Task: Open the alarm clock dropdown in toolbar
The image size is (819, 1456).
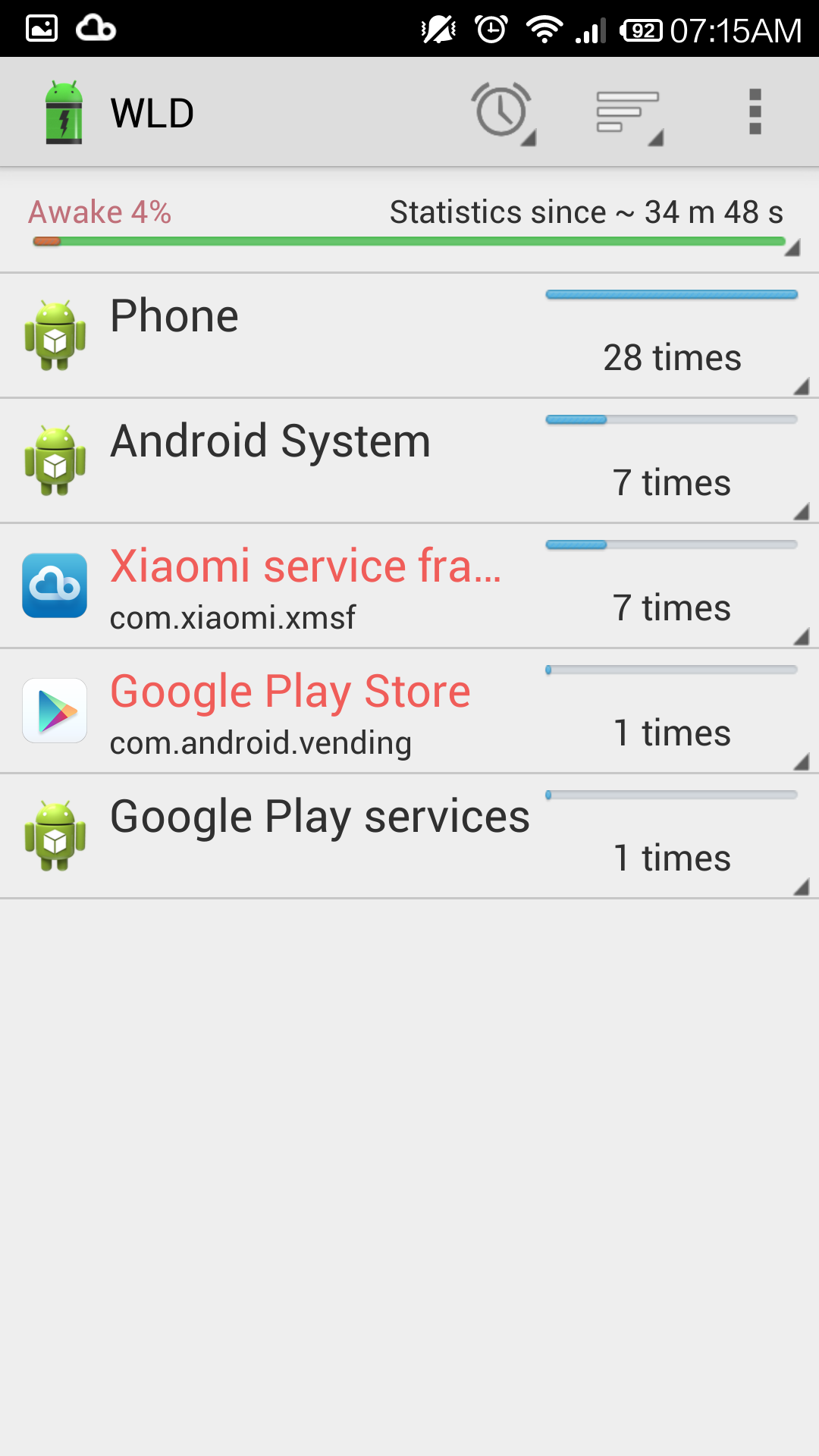Action: point(504,112)
